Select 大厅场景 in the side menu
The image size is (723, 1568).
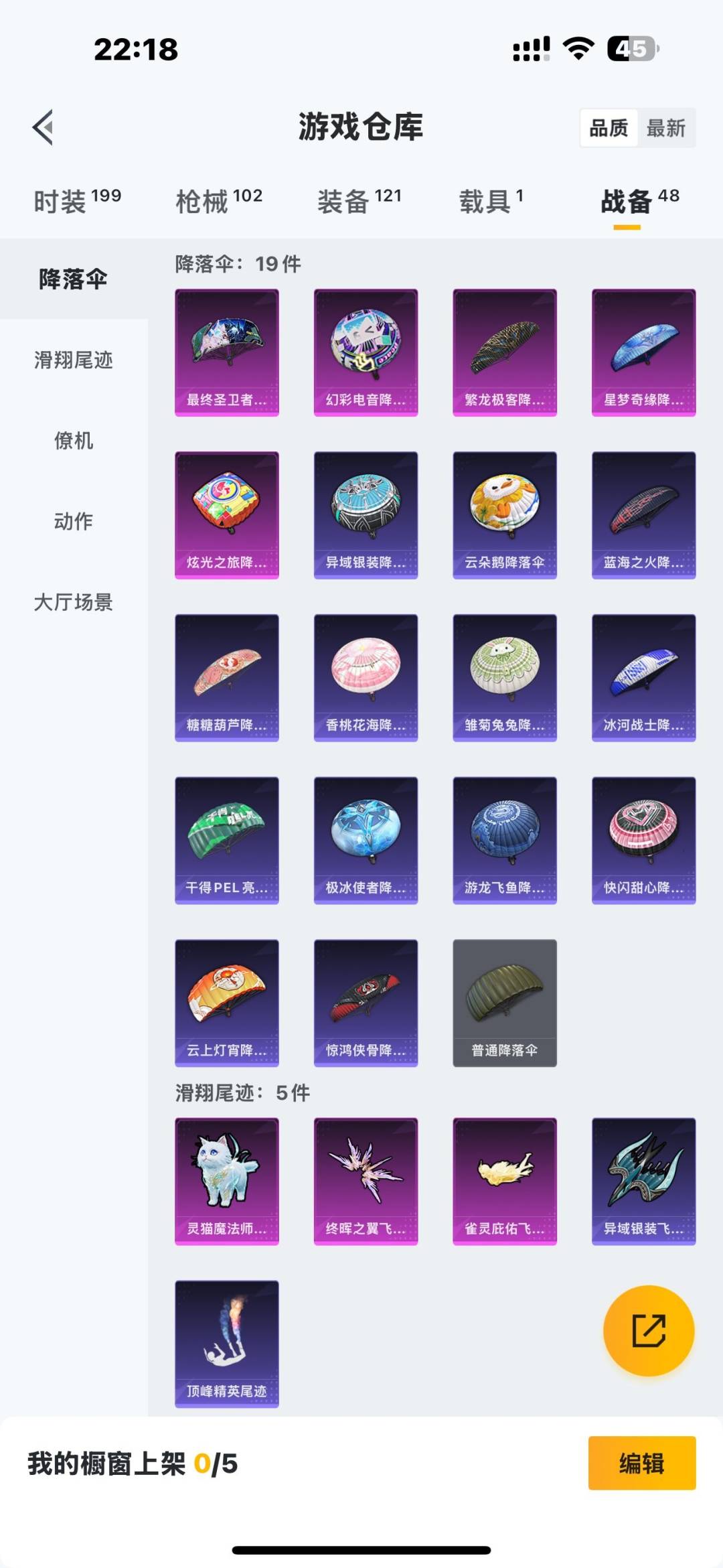pos(74,602)
